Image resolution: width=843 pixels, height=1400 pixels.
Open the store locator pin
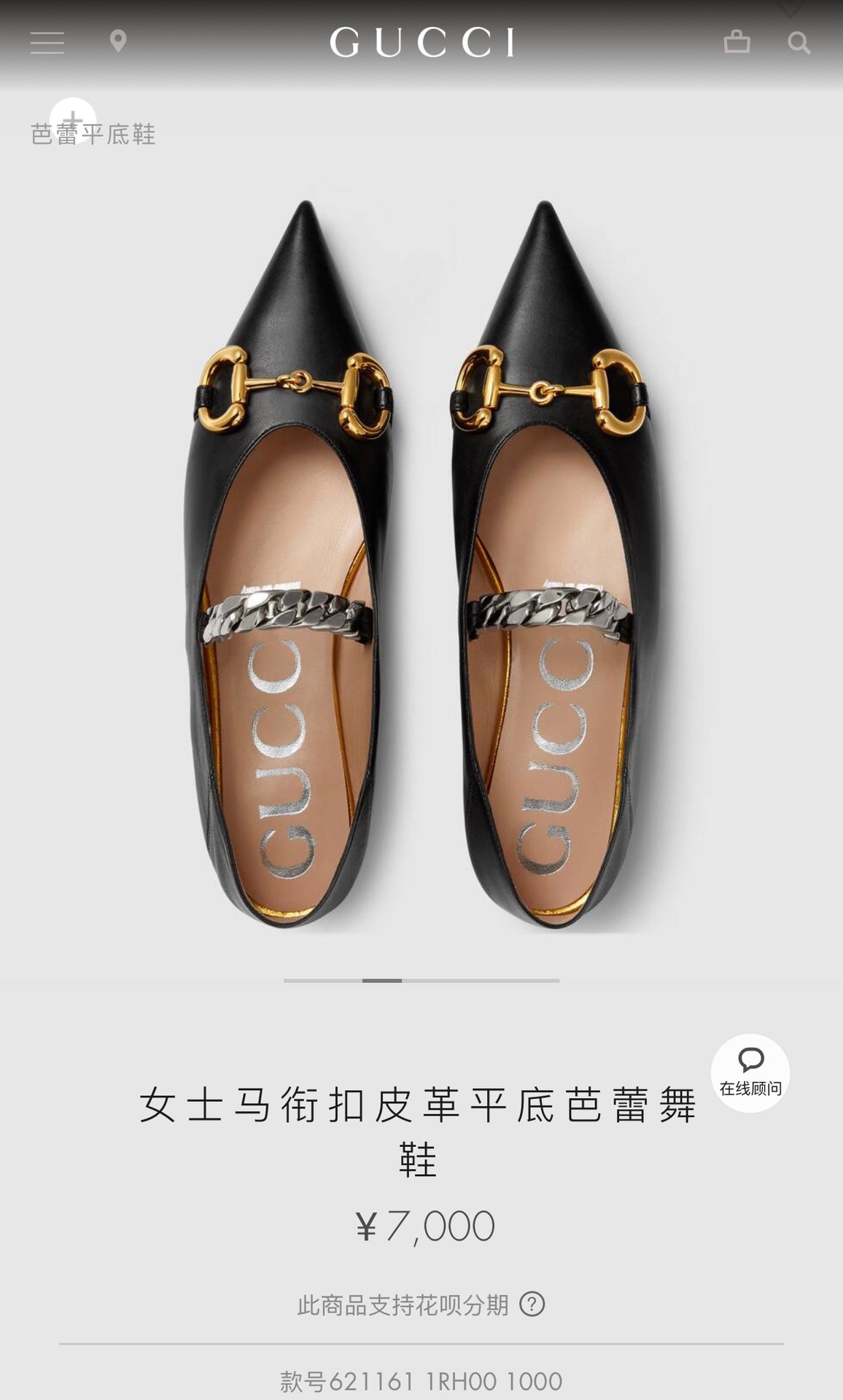(x=118, y=42)
